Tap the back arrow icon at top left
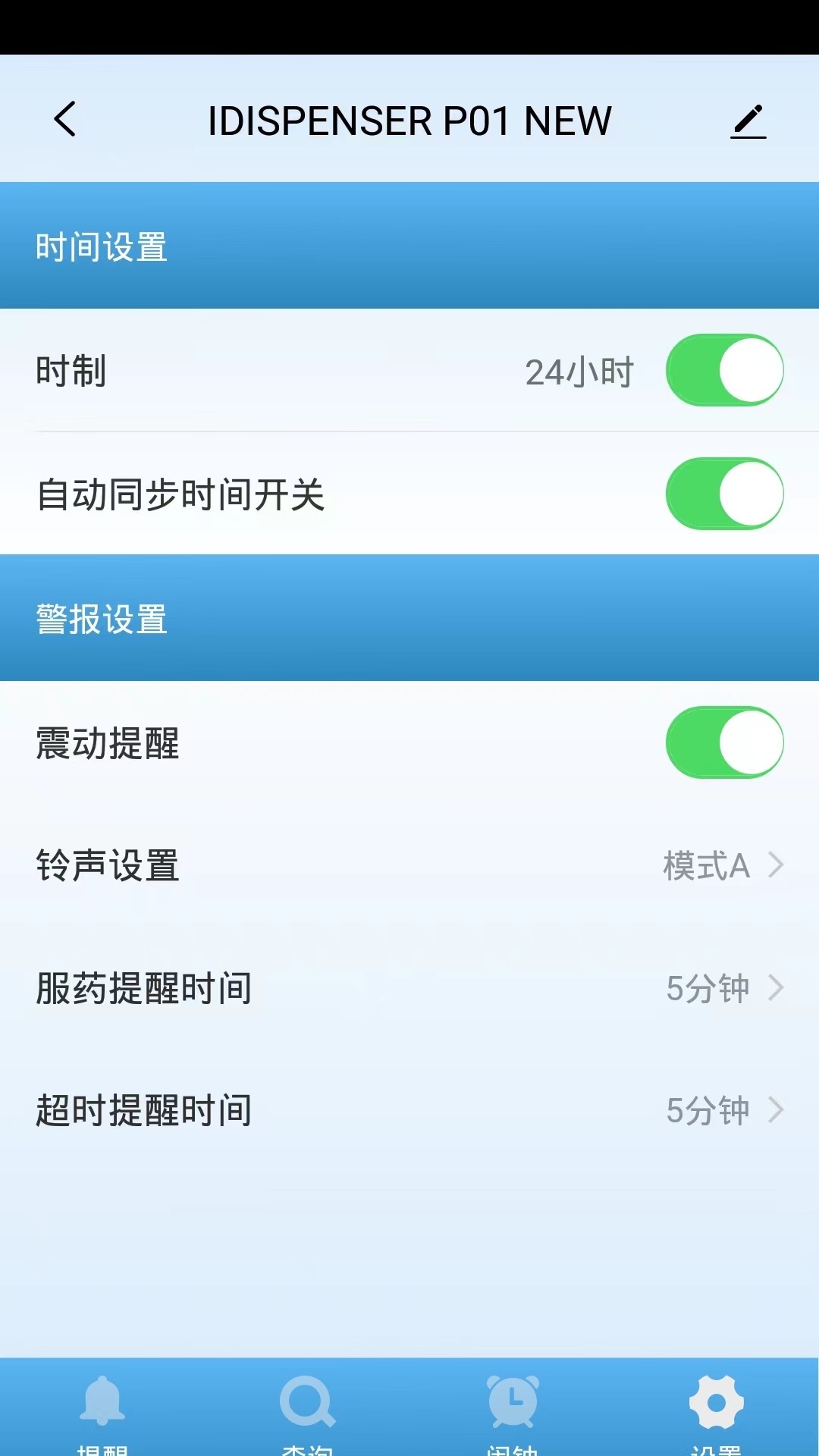Screen dimensions: 819x1456 pos(64,120)
